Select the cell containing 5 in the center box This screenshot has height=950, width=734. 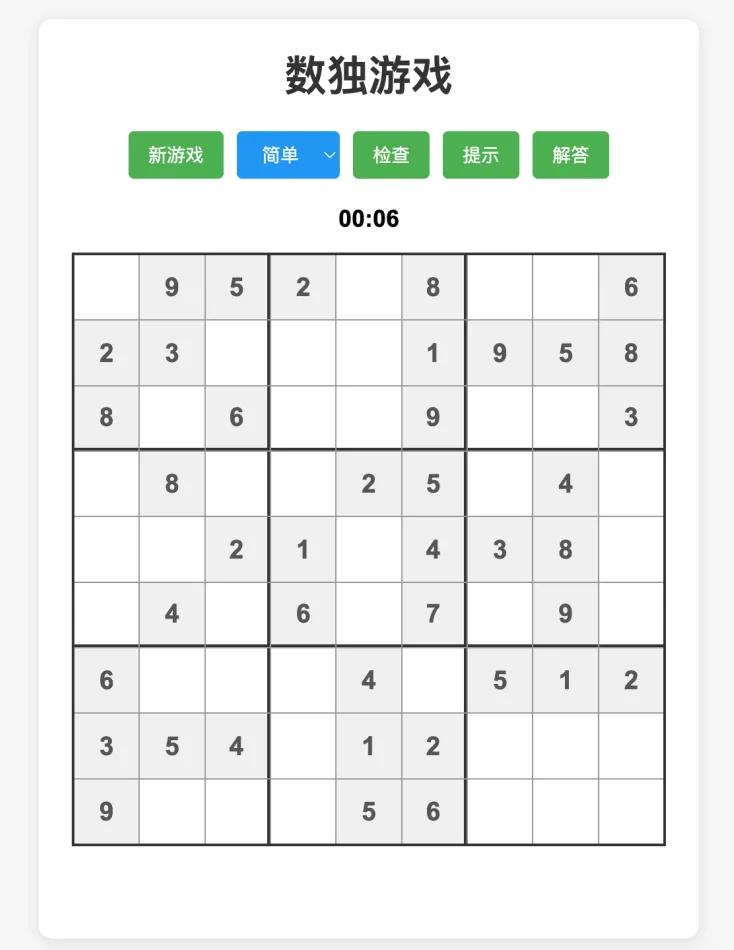pos(434,483)
